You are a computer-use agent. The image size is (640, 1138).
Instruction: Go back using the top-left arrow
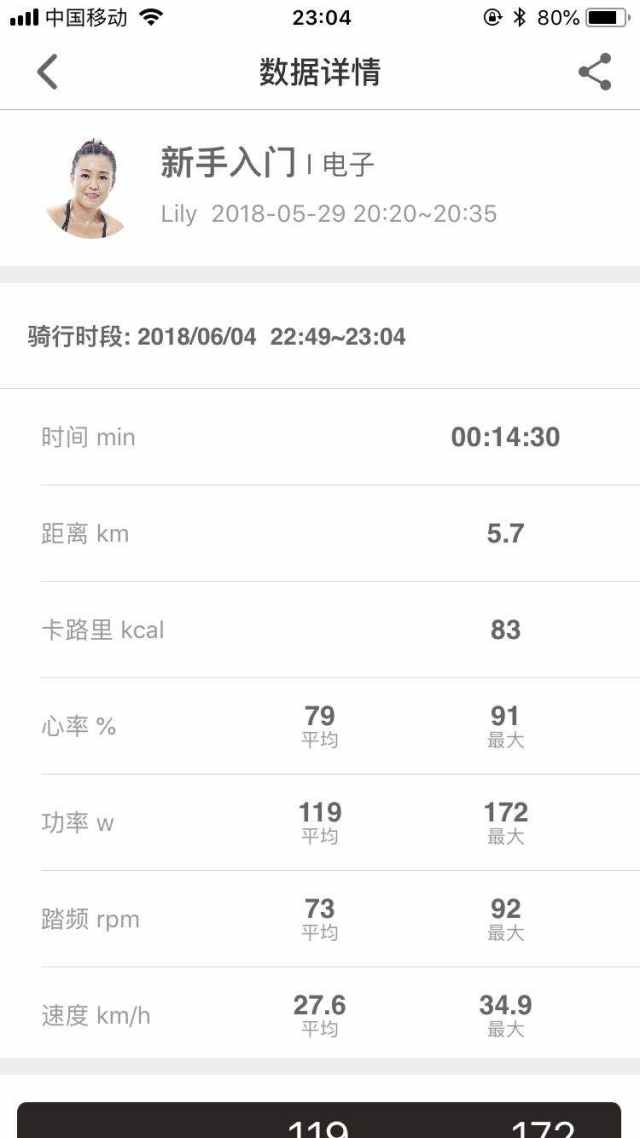[47, 73]
